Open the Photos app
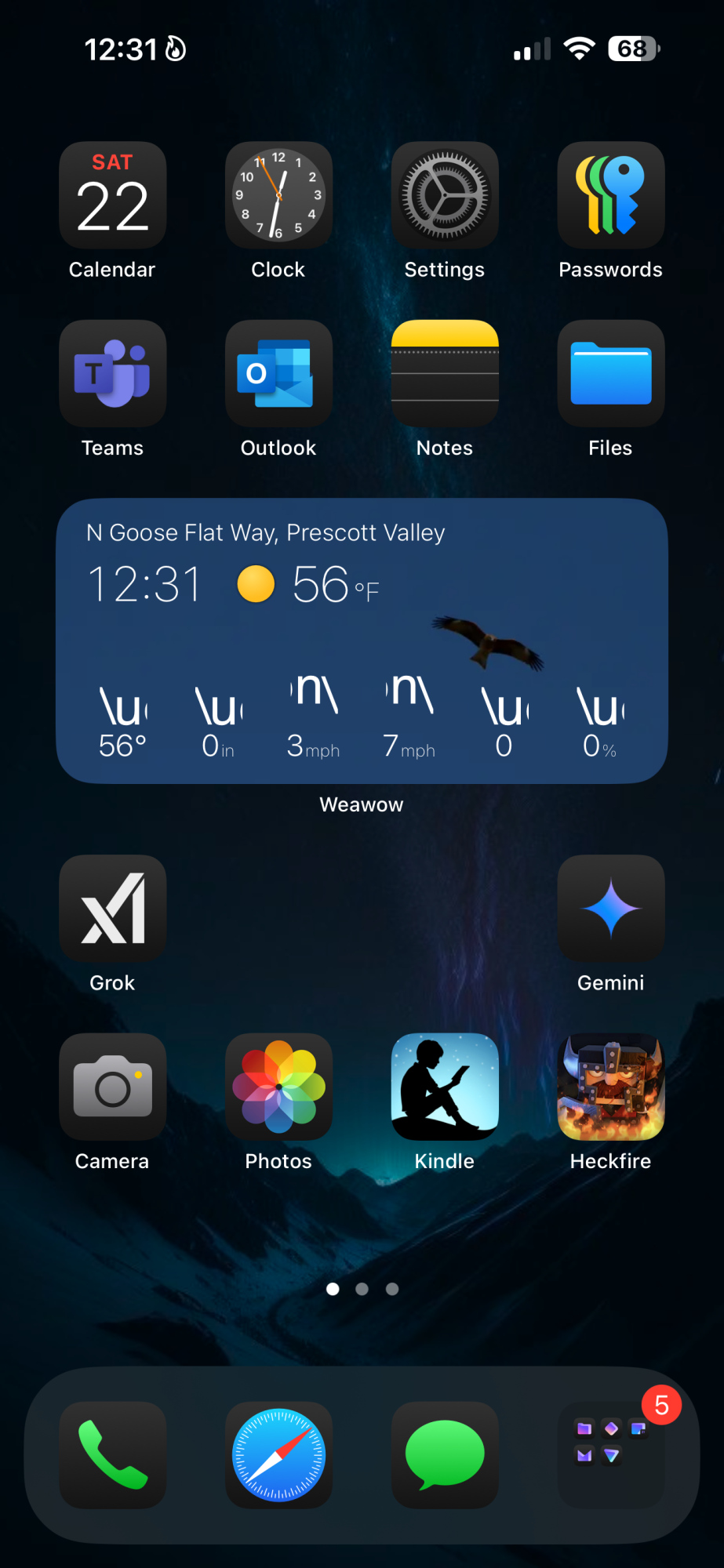This screenshot has width=724, height=1568. (x=278, y=1087)
